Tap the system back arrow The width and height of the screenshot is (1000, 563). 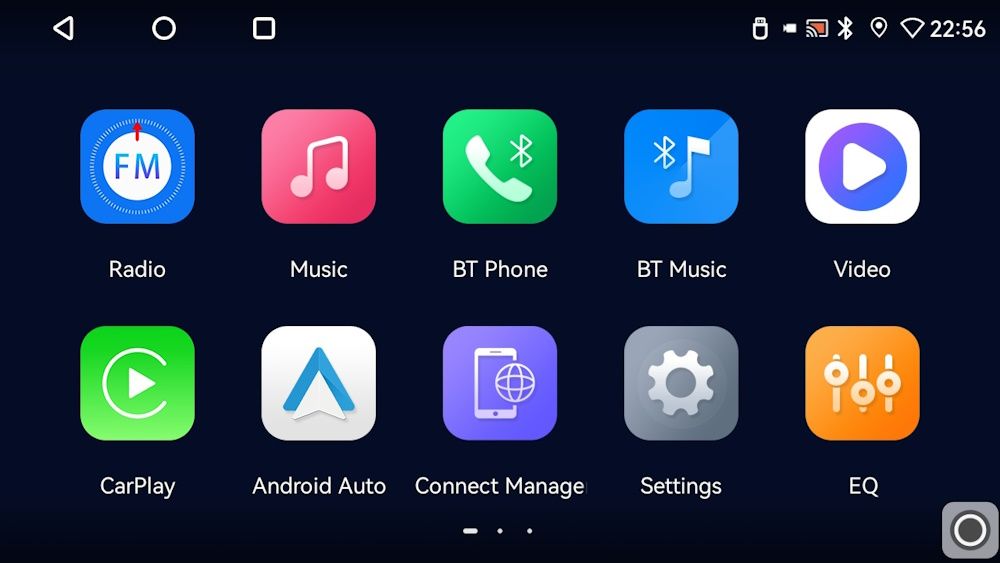(64, 28)
